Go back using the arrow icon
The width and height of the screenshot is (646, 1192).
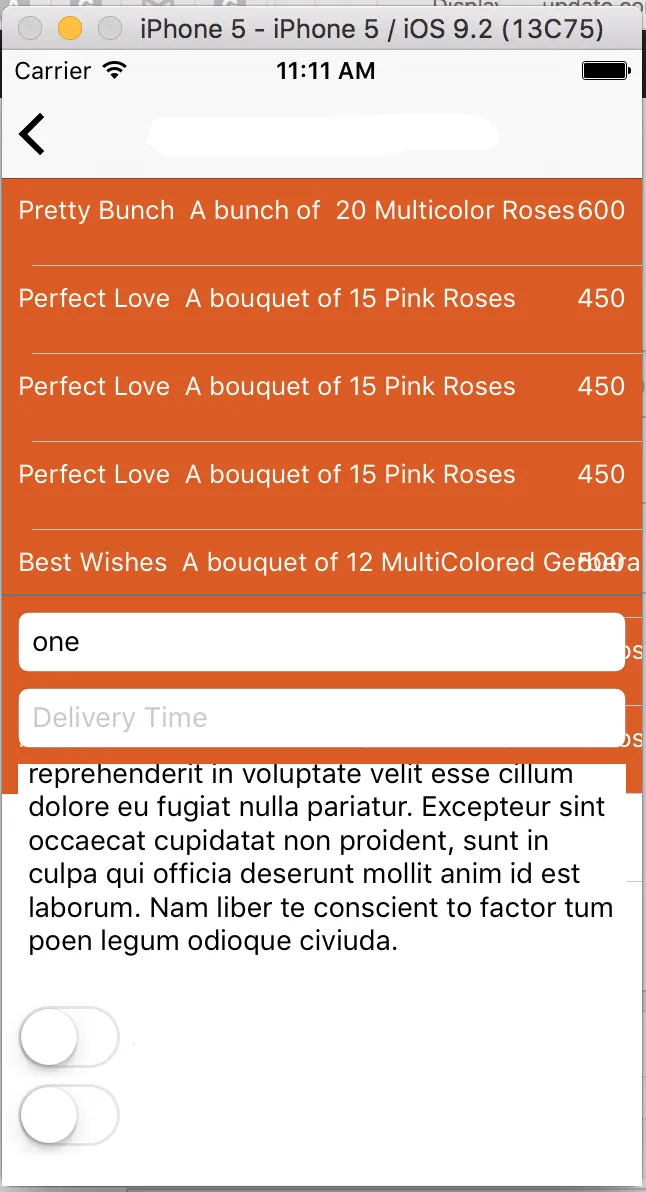point(32,134)
